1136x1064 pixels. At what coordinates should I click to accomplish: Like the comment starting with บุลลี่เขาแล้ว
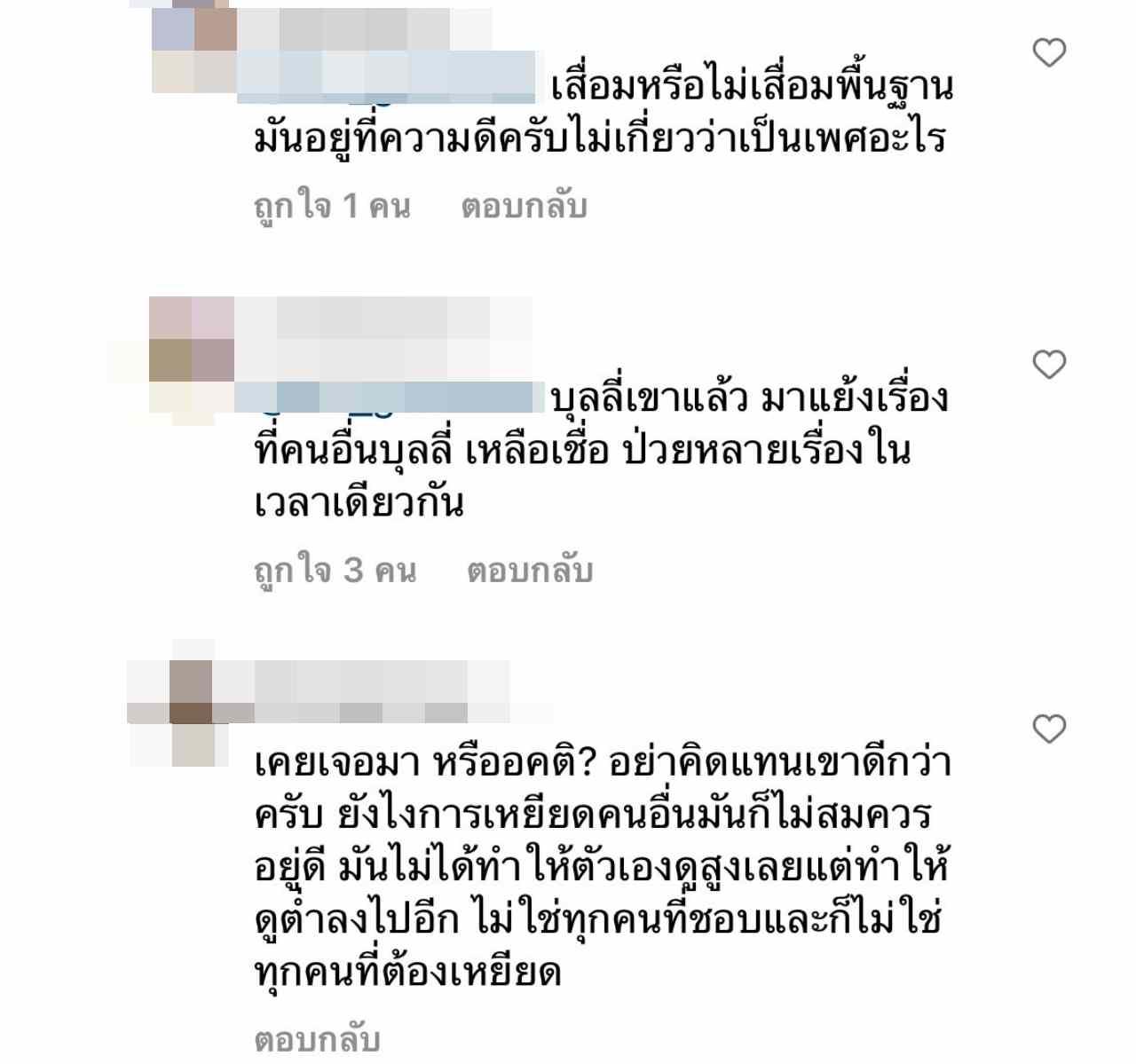[1049, 364]
